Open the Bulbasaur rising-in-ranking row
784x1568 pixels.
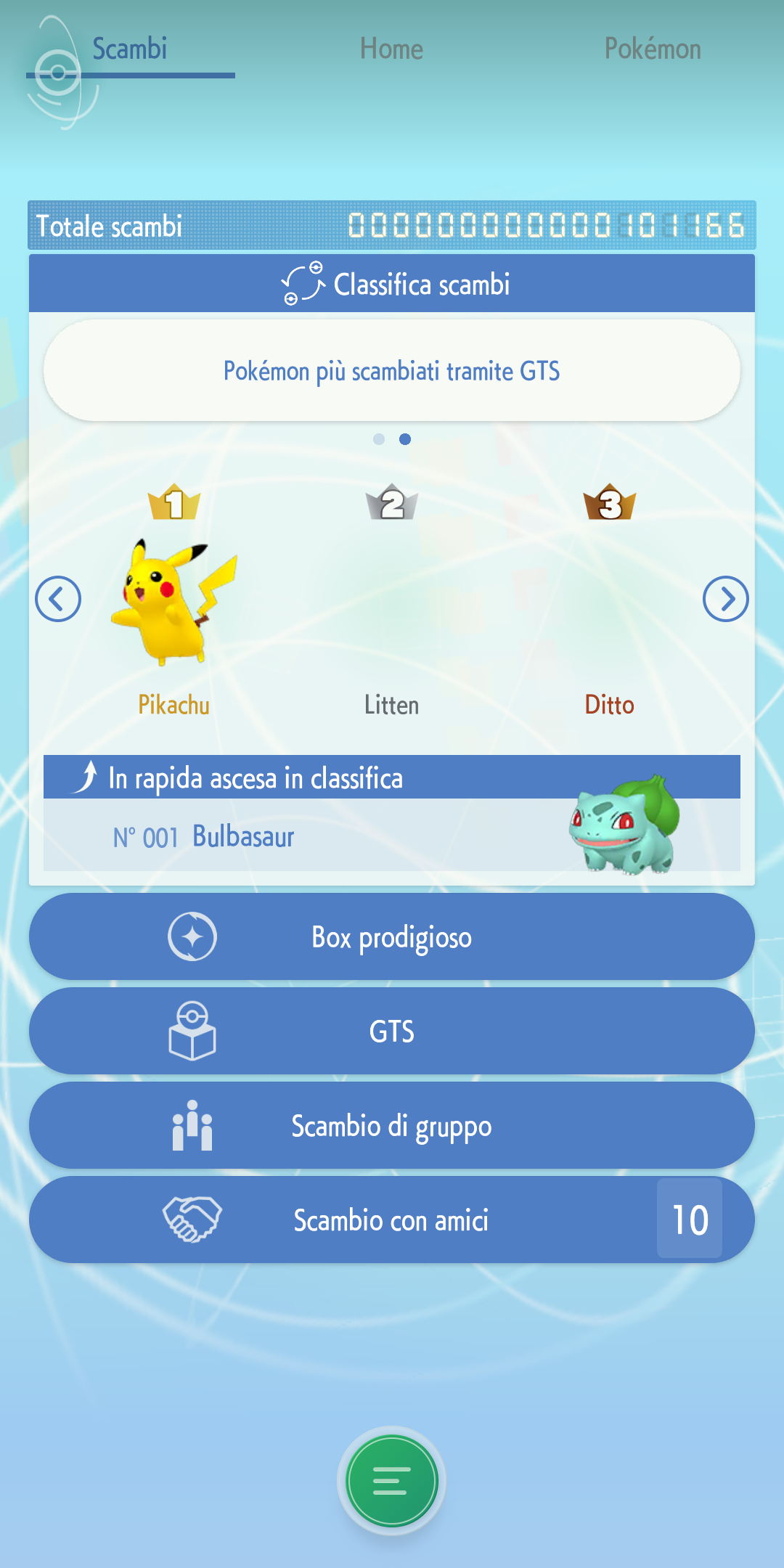[x=392, y=835]
